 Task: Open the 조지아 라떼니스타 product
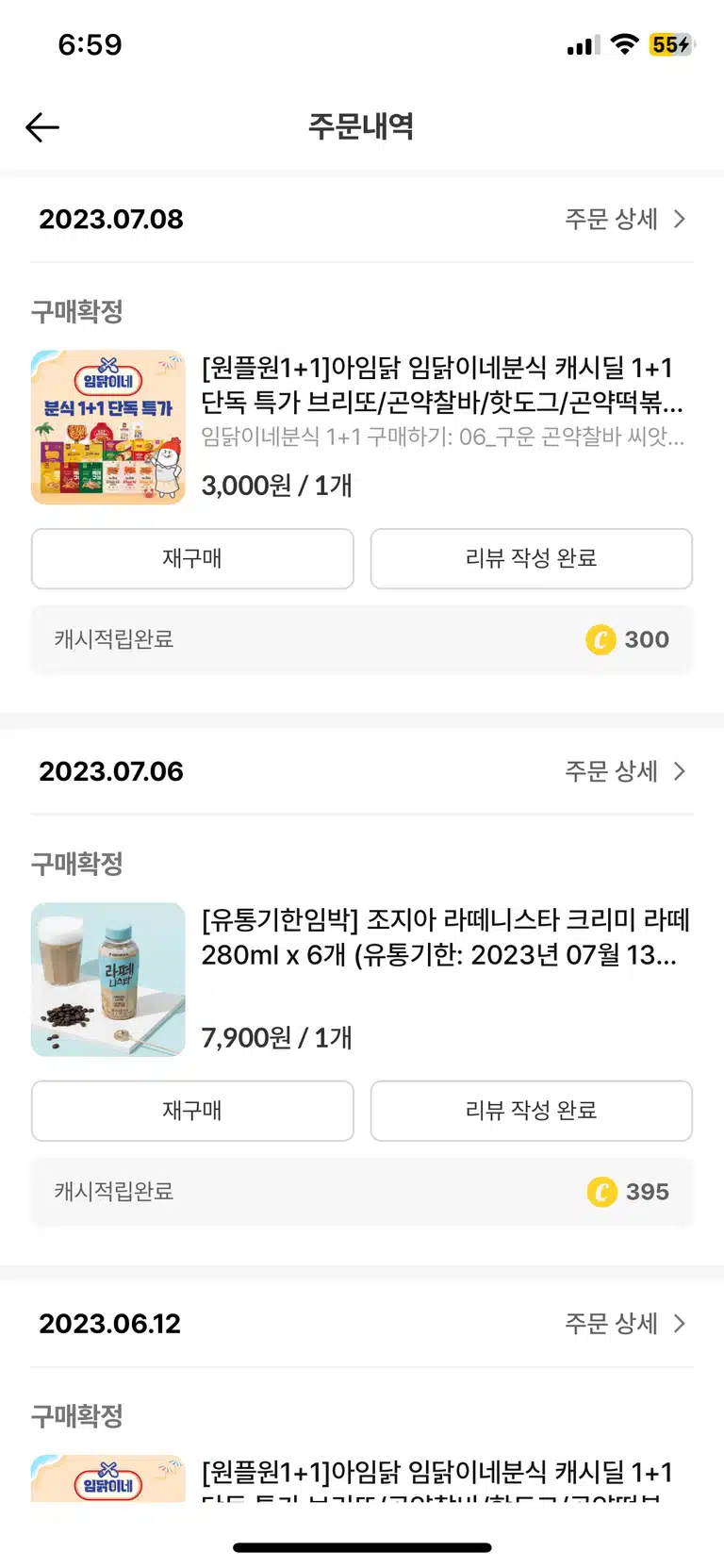point(445,937)
